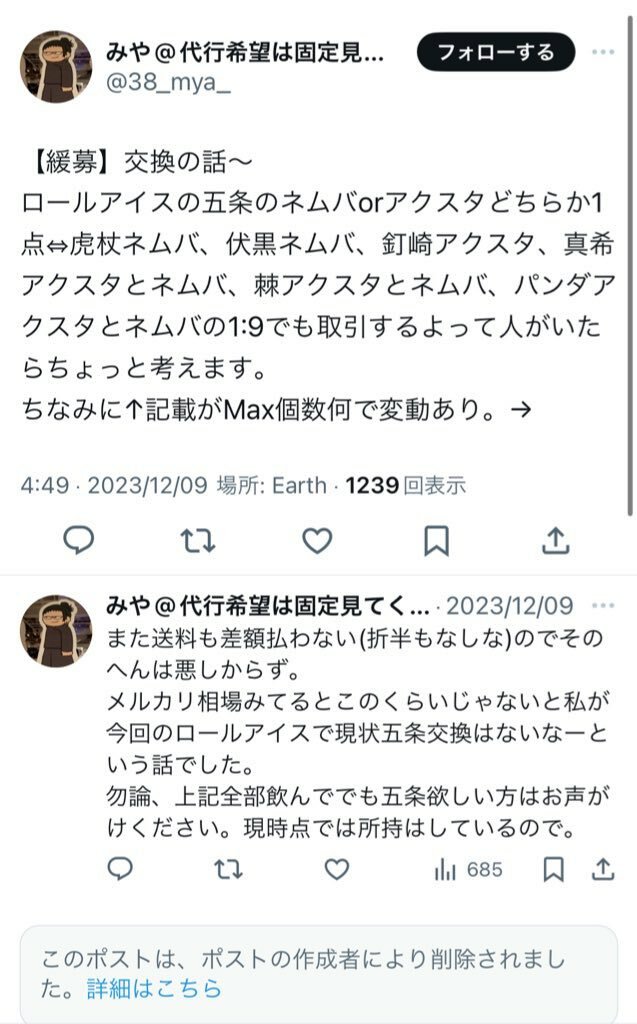Like the main 【緩募】 post

pos(317,541)
